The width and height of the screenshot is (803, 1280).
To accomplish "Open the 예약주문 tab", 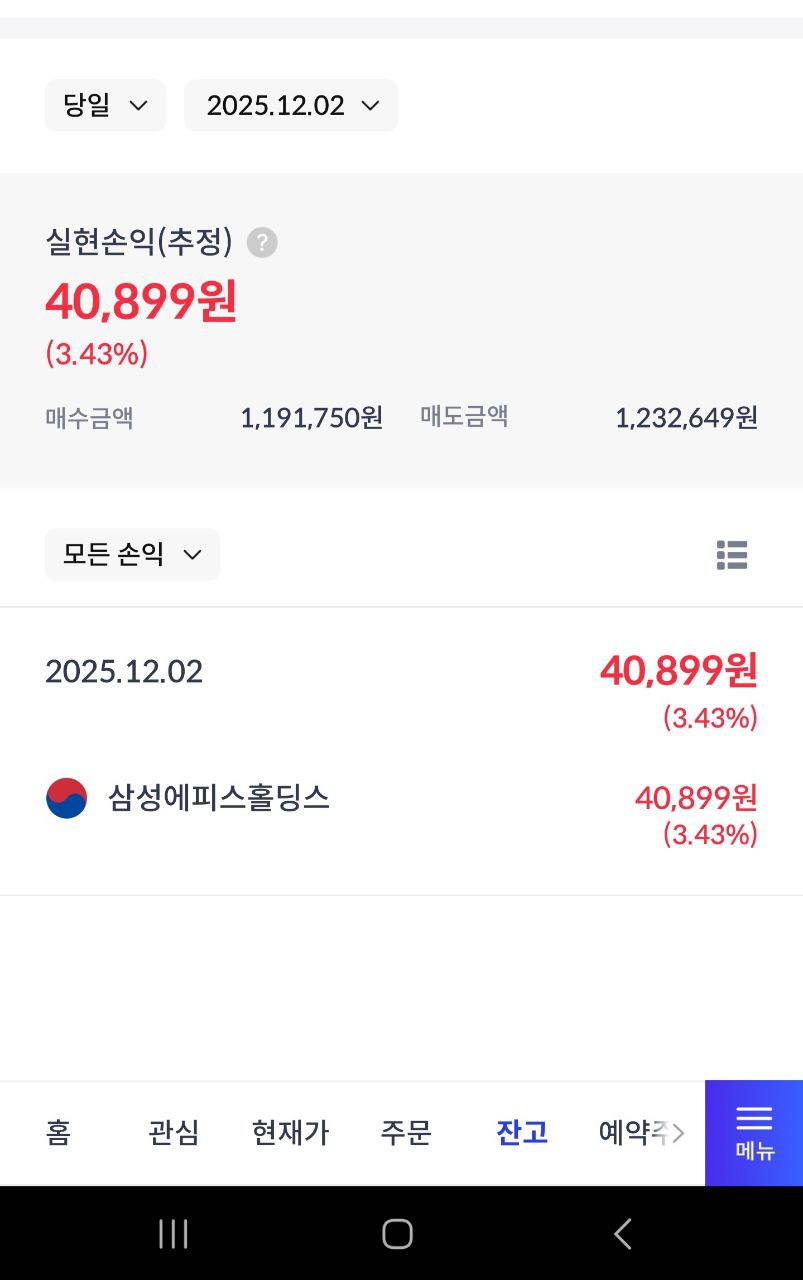I will point(630,1133).
